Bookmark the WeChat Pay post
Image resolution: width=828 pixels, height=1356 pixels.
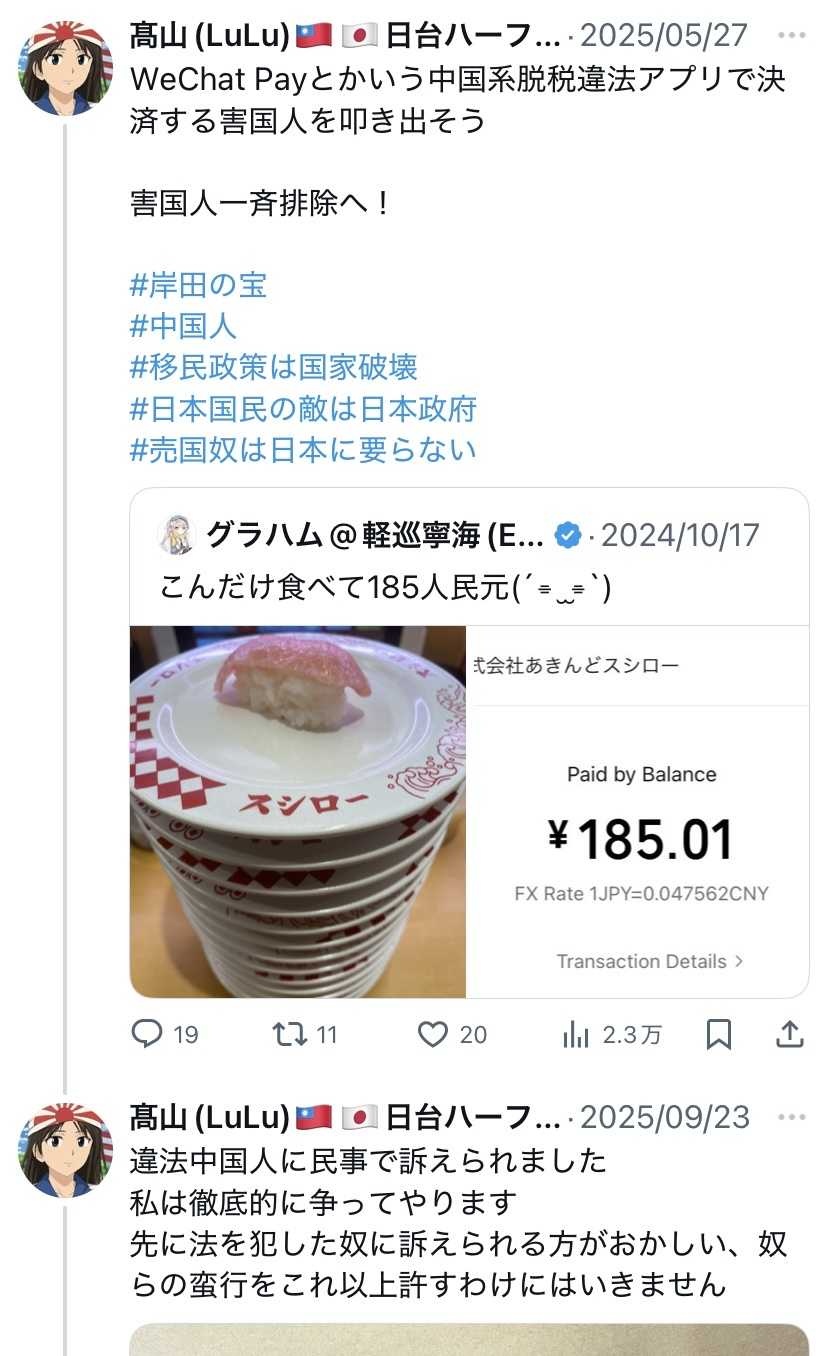pos(718,1034)
